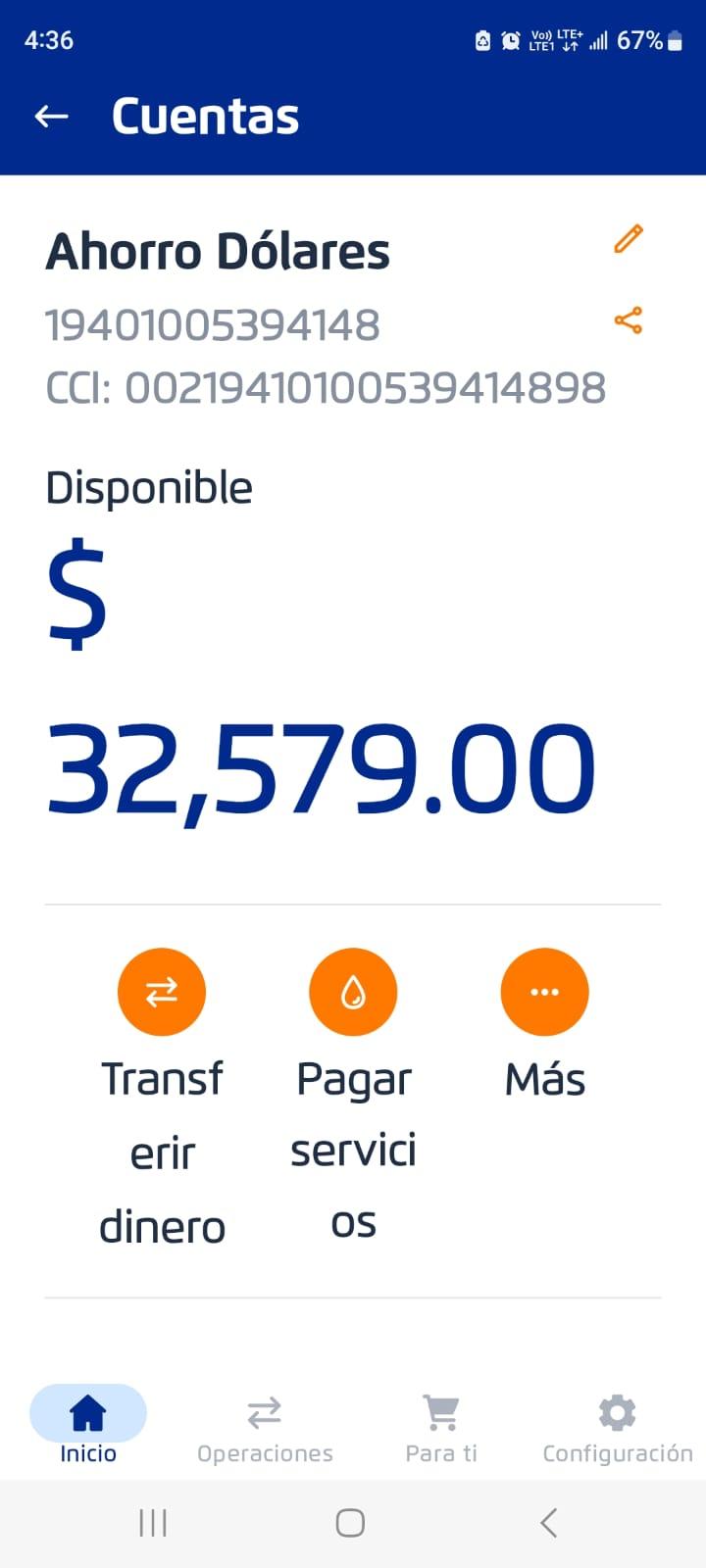Open Transferir dinero
The width and height of the screenshot is (706, 1568).
(162, 993)
